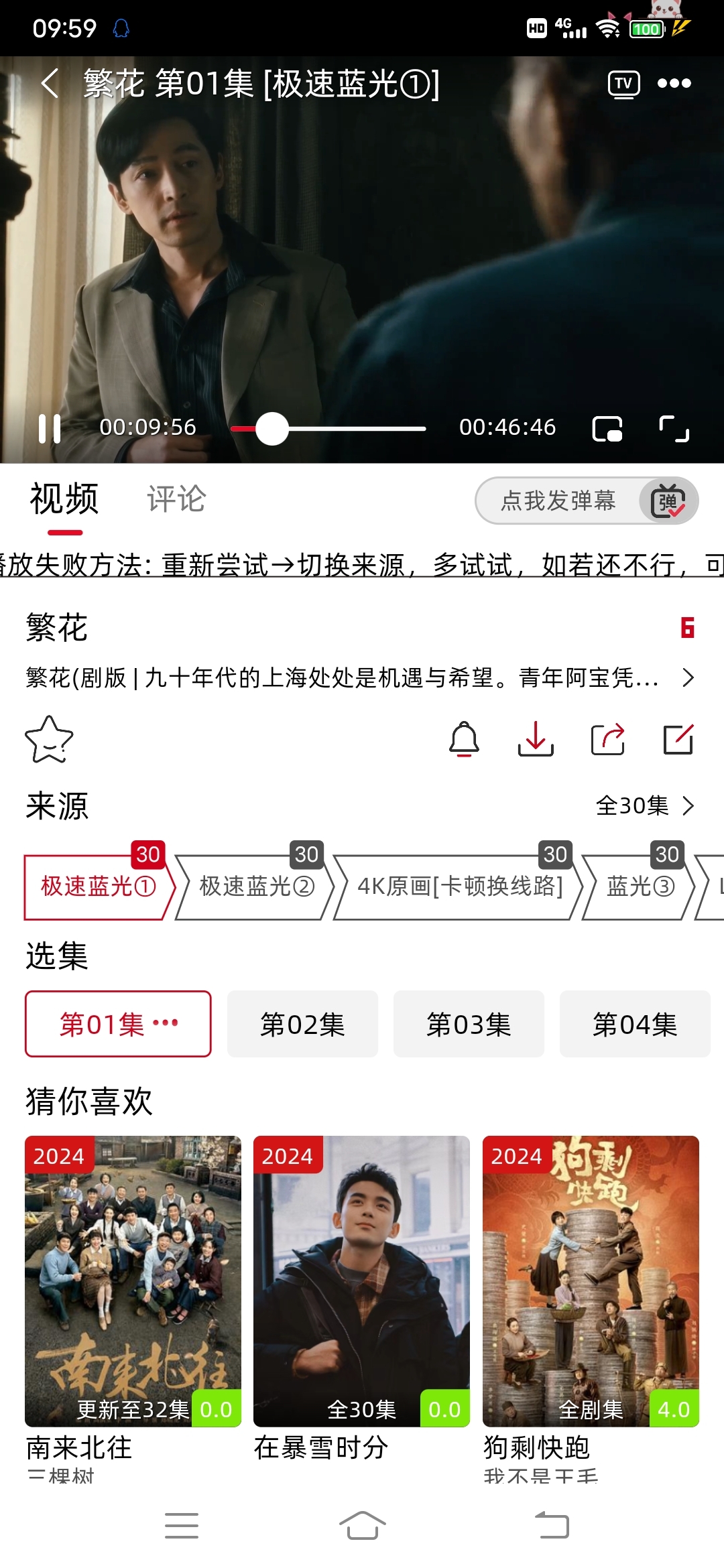This screenshot has width=724, height=1568.
Task: Choose the 4K原画 source
Action: pos(459,887)
